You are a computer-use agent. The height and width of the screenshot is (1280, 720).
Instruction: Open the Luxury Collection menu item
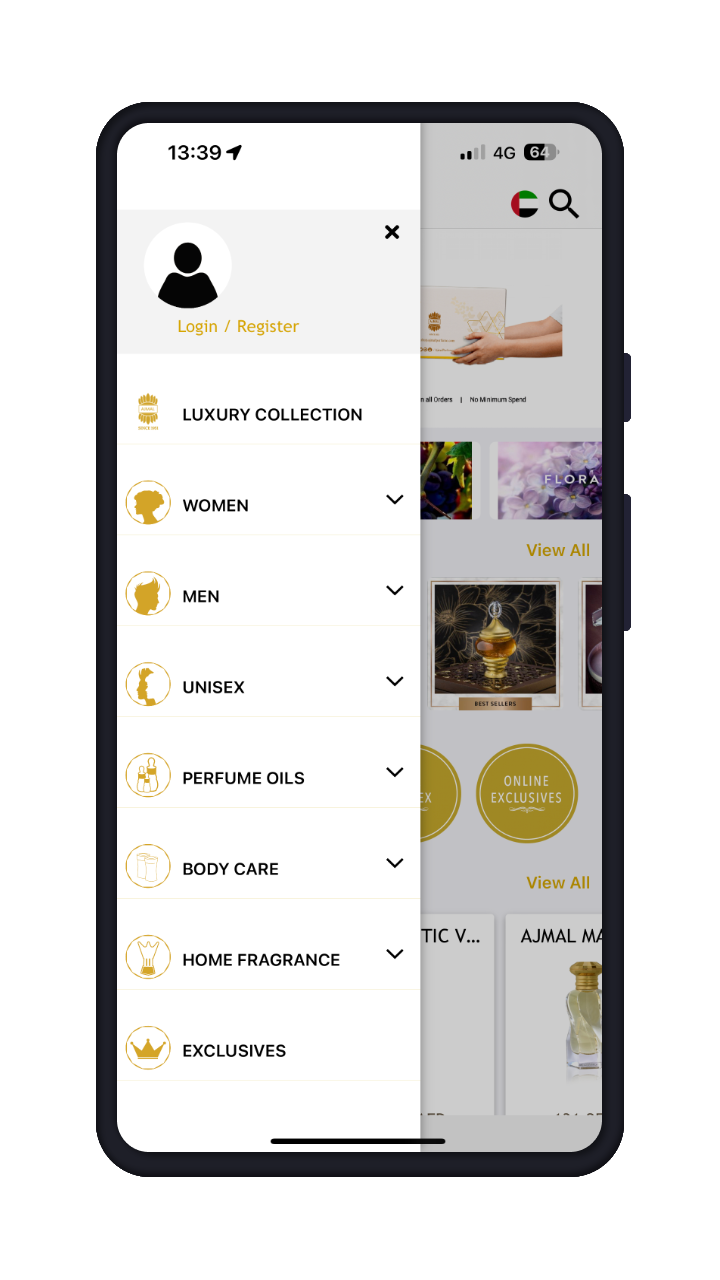tap(268, 413)
